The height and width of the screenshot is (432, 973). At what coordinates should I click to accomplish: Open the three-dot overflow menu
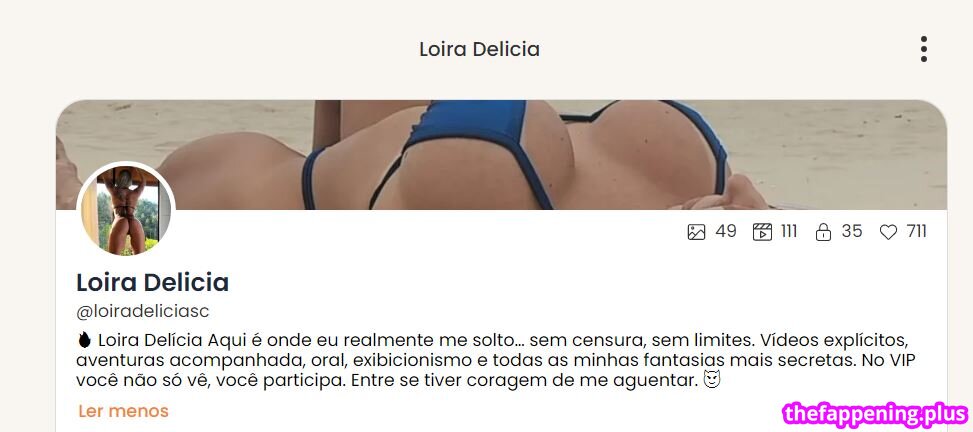[x=923, y=49]
